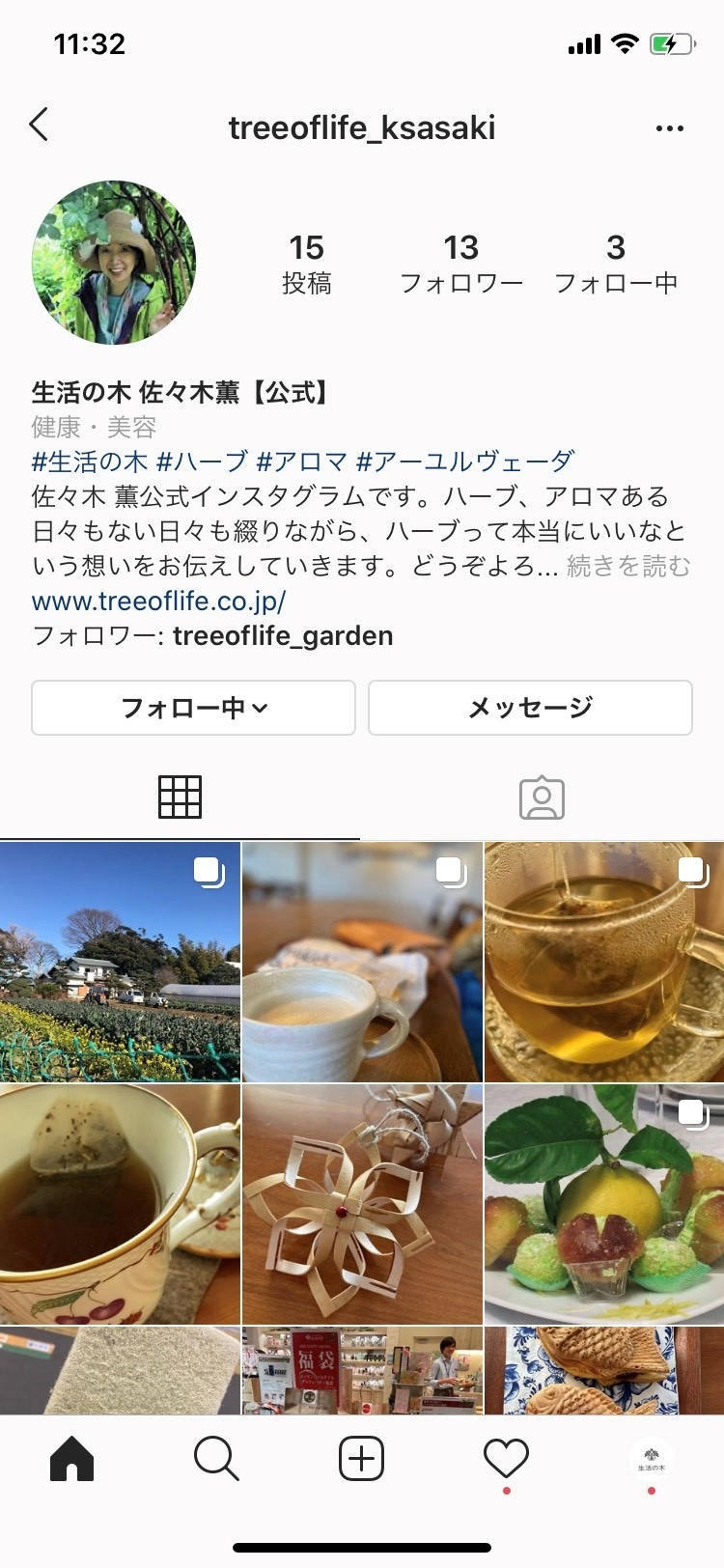The image size is (724, 1568).
Task: Open the フォロー中 following dropdown button
Action: (193, 708)
